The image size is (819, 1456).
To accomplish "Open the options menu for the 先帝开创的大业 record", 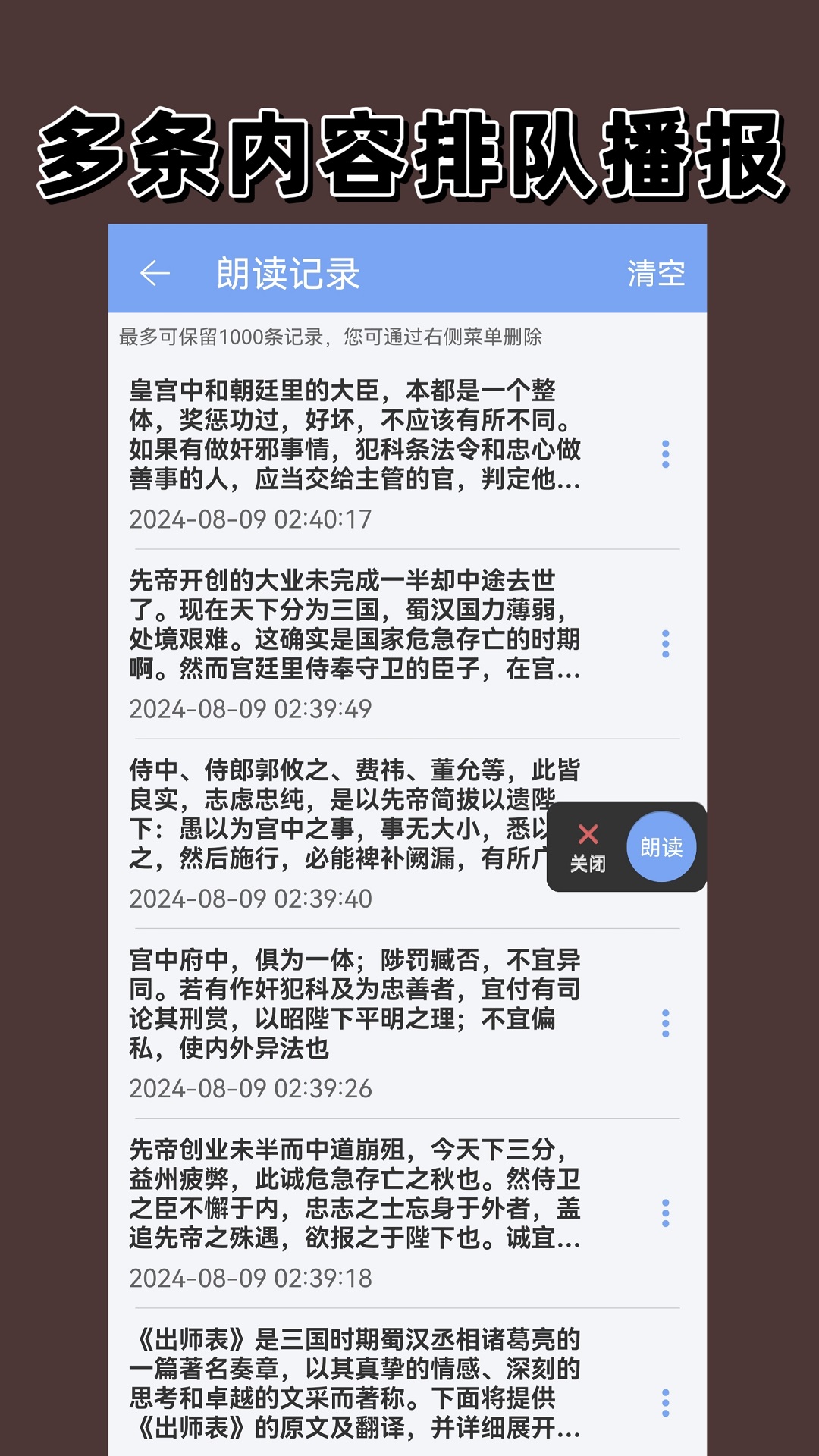I will click(x=665, y=645).
